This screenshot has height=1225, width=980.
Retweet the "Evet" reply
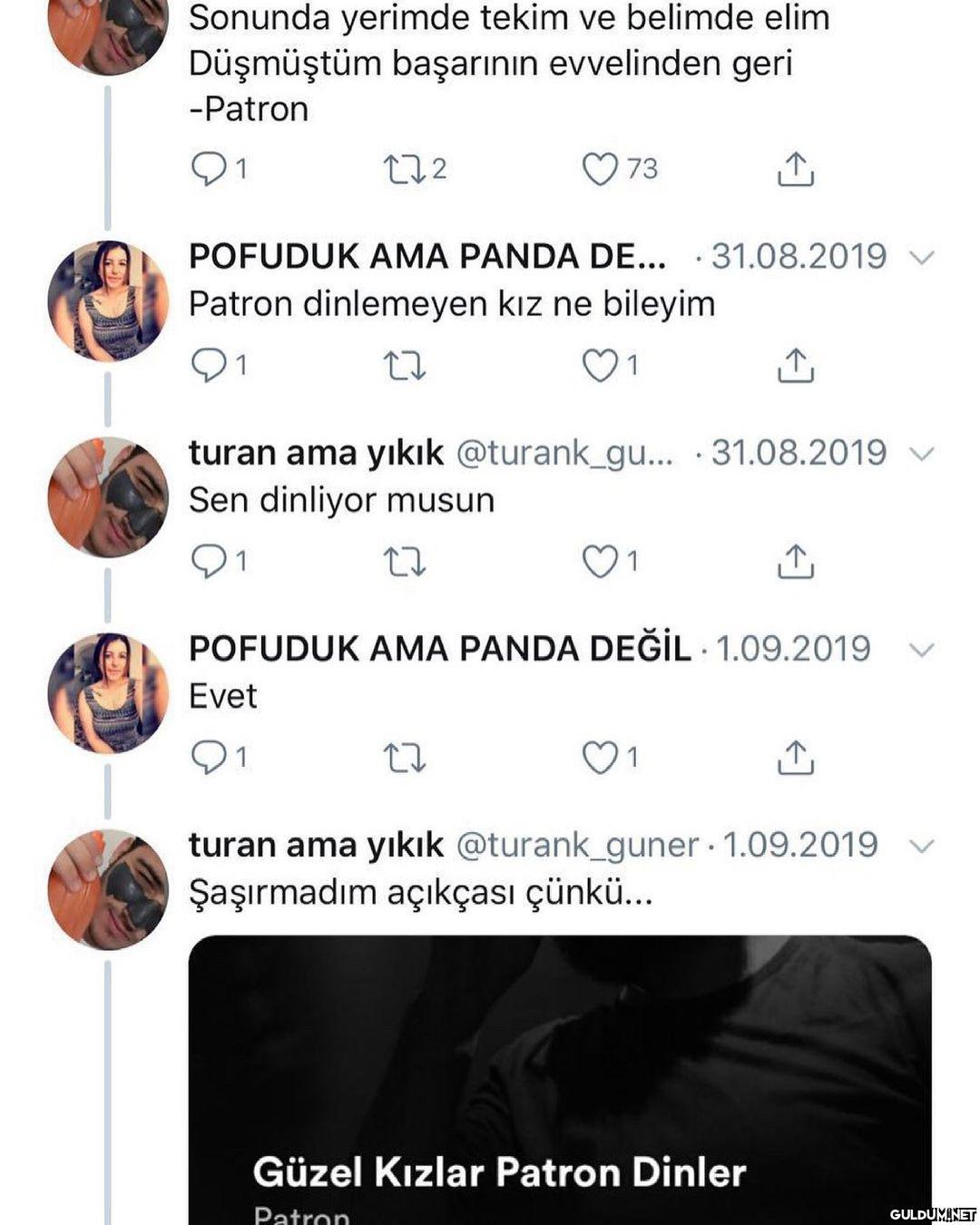tap(404, 758)
